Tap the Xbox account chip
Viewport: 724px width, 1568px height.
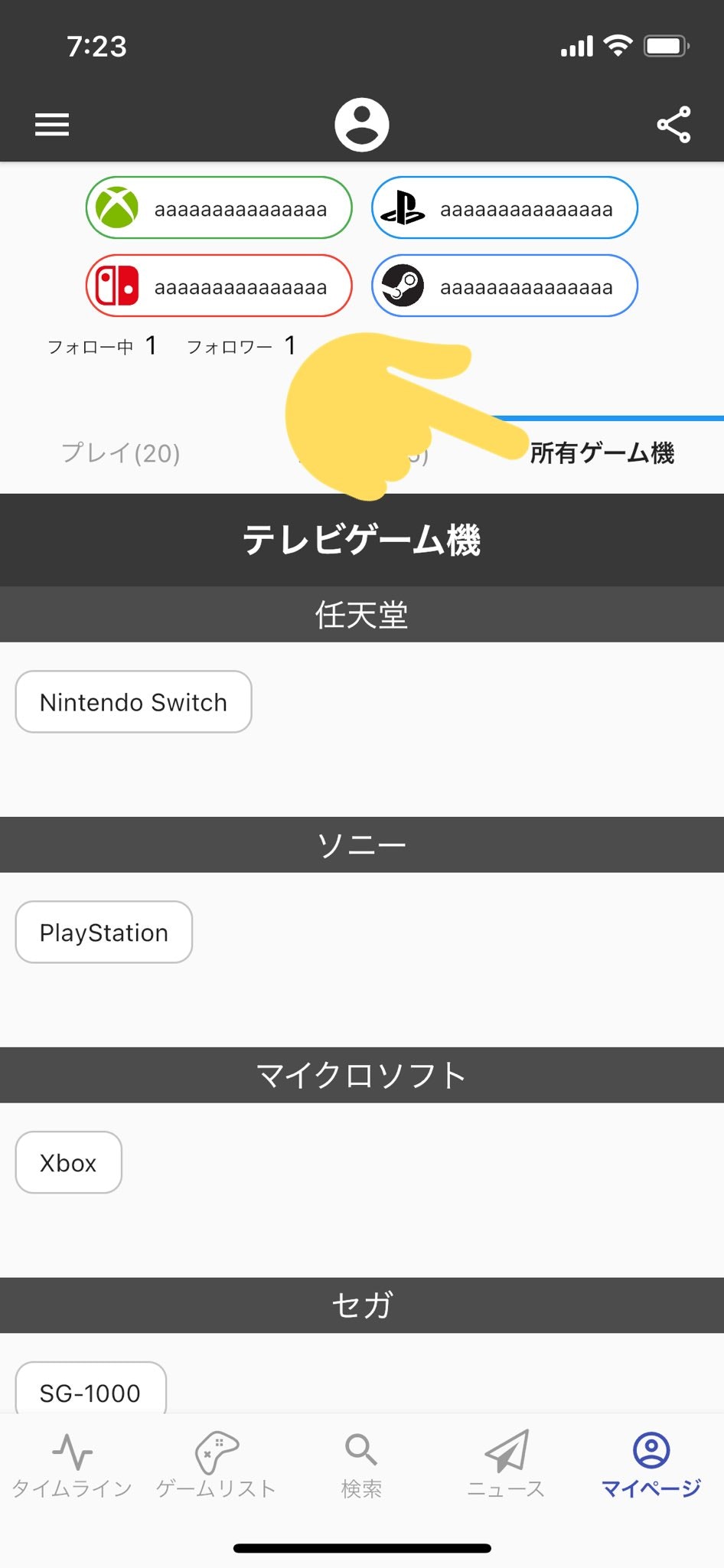point(219,208)
